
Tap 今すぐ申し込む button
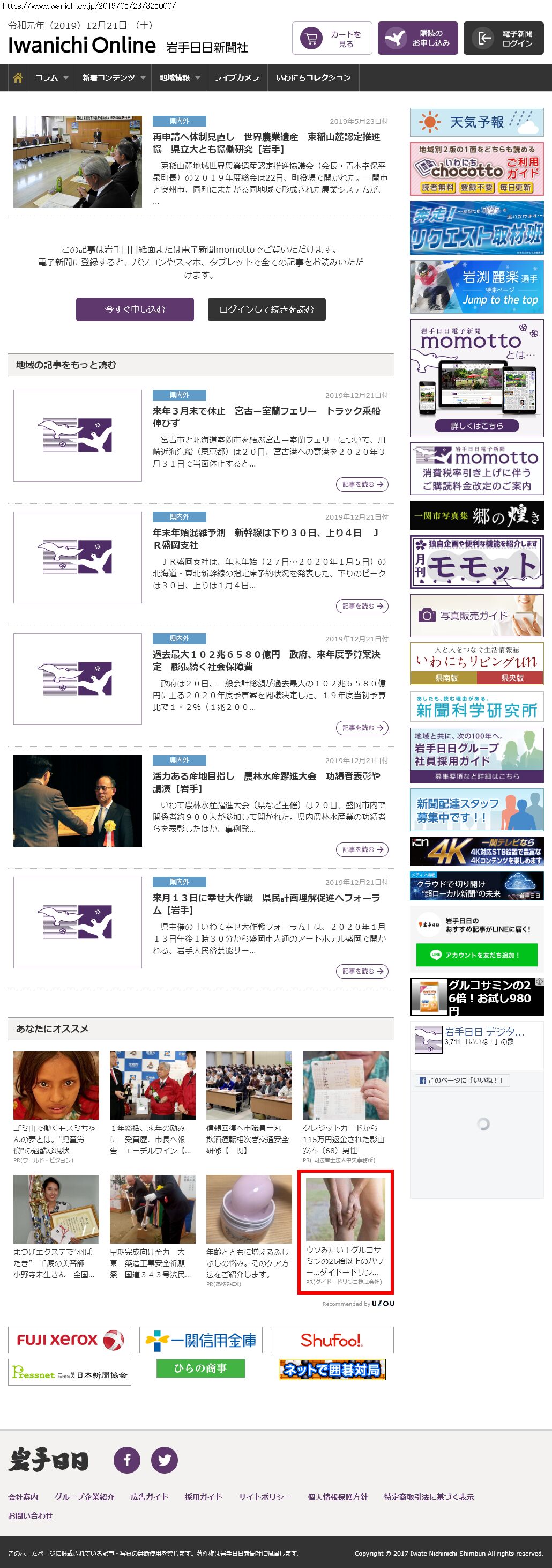[x=135, y=309]
